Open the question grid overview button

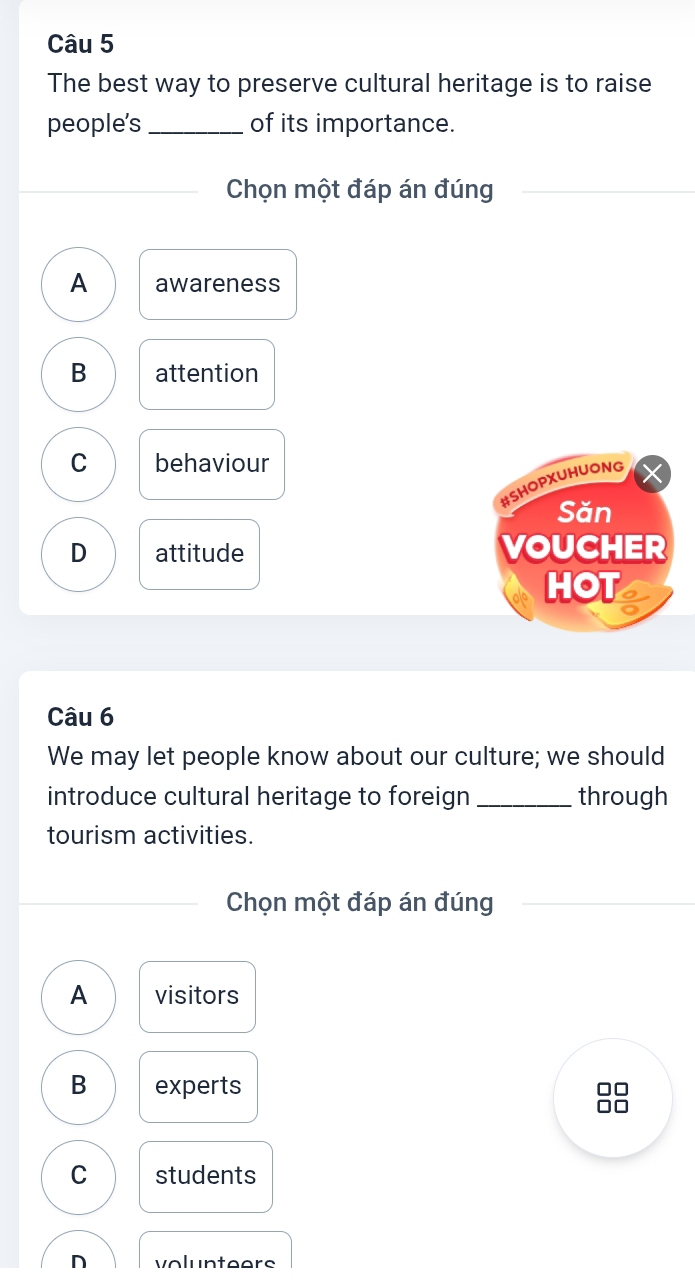(x=612, y=1097)
